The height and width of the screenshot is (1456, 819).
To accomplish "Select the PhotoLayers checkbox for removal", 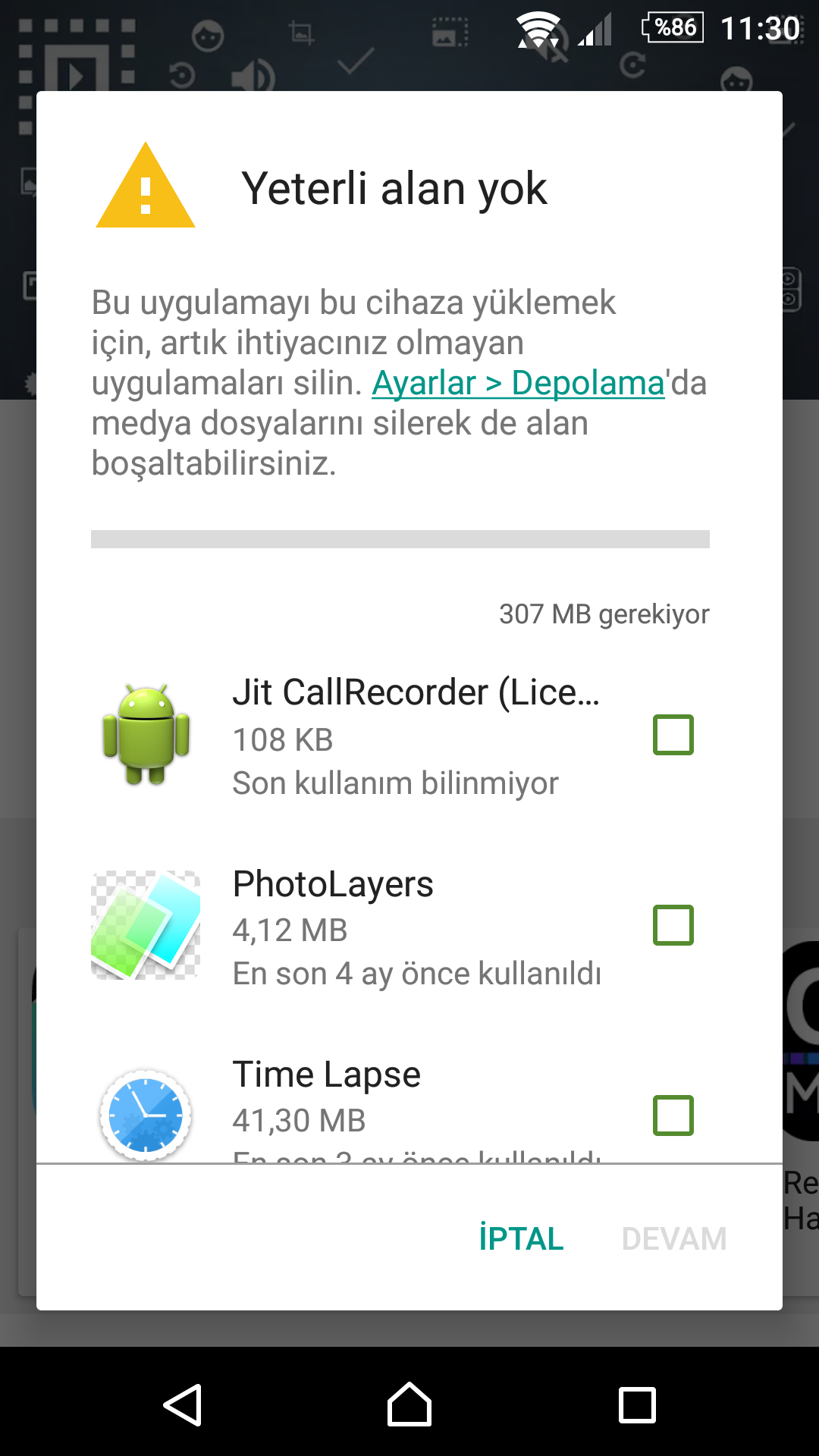I will coord(673,925).
